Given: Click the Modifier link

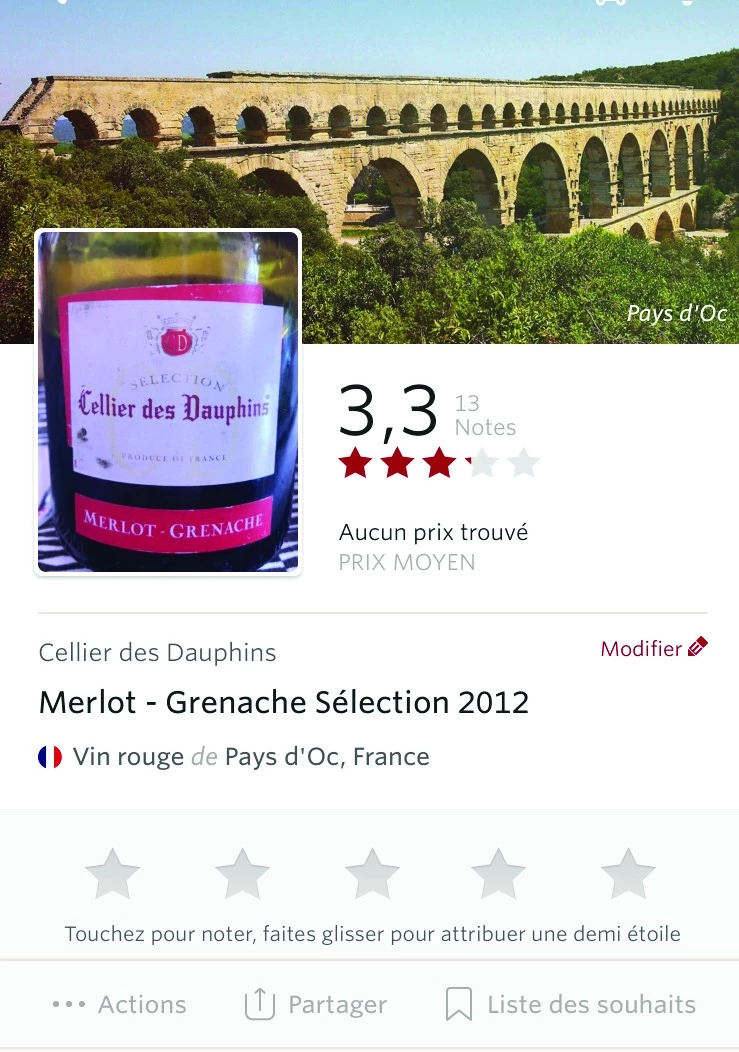Looking at the screenshot, I should click(640, 648).
